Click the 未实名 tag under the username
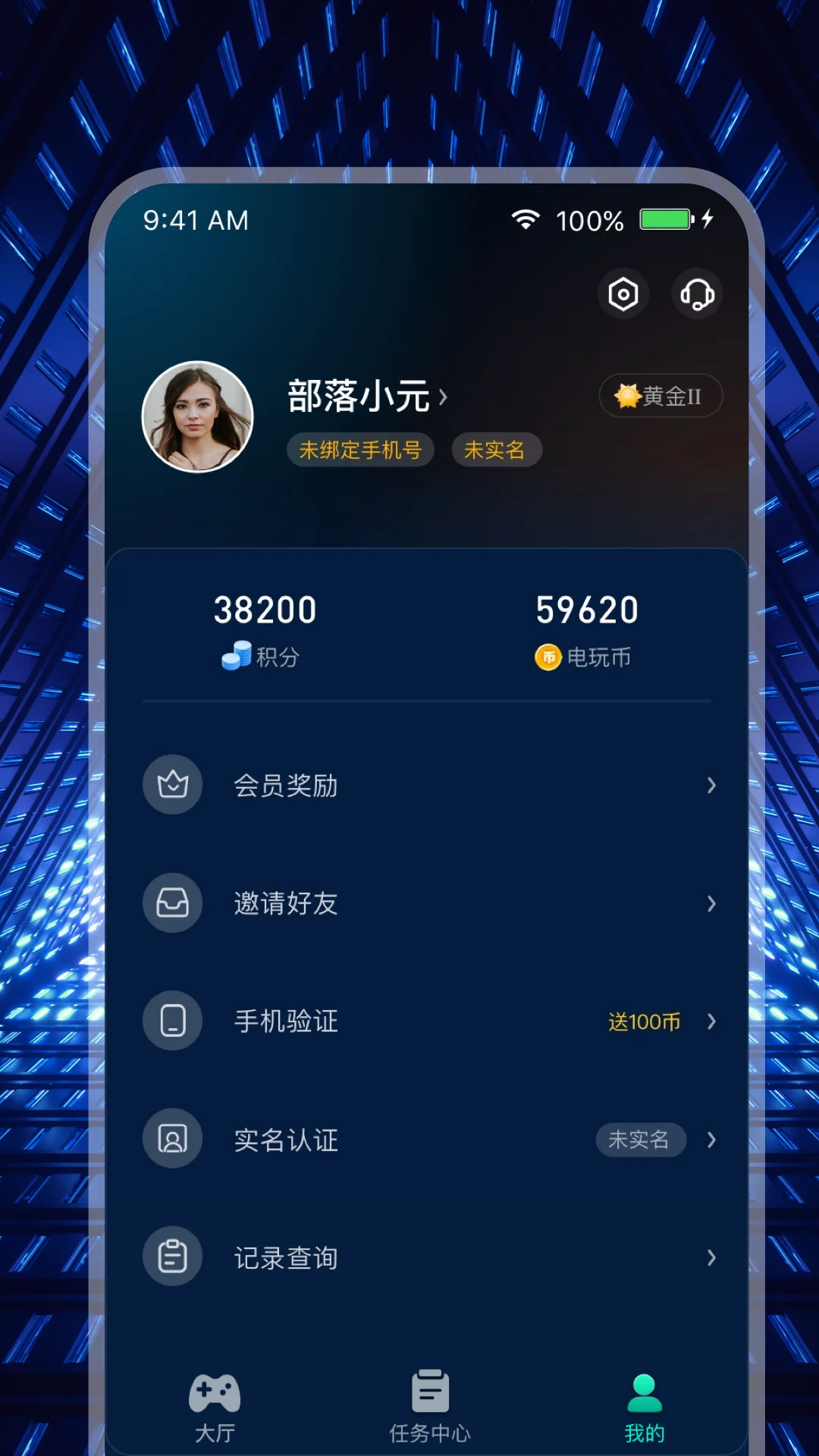819x1456 pixels. pyautogui.click(x=497, y=450)
